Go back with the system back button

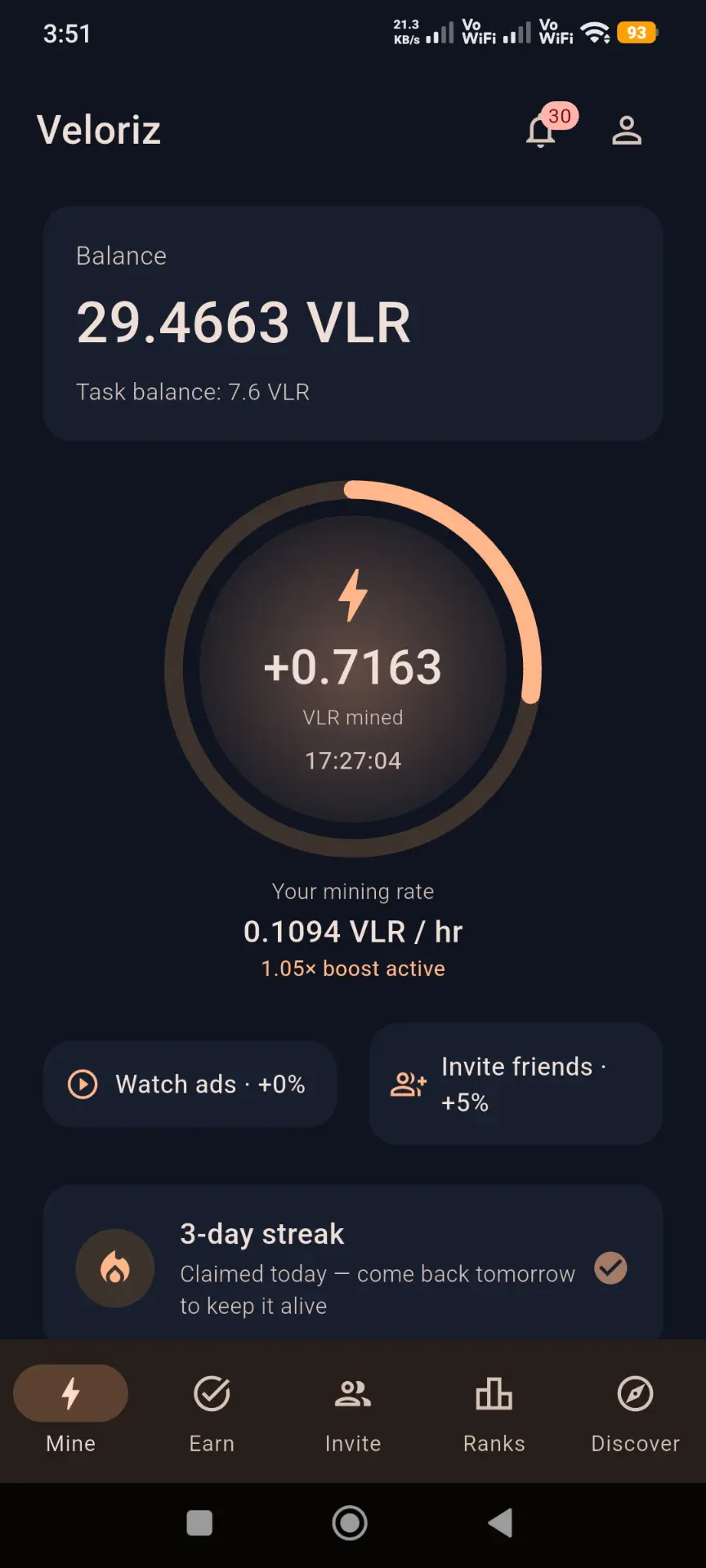pos(500,1523)
